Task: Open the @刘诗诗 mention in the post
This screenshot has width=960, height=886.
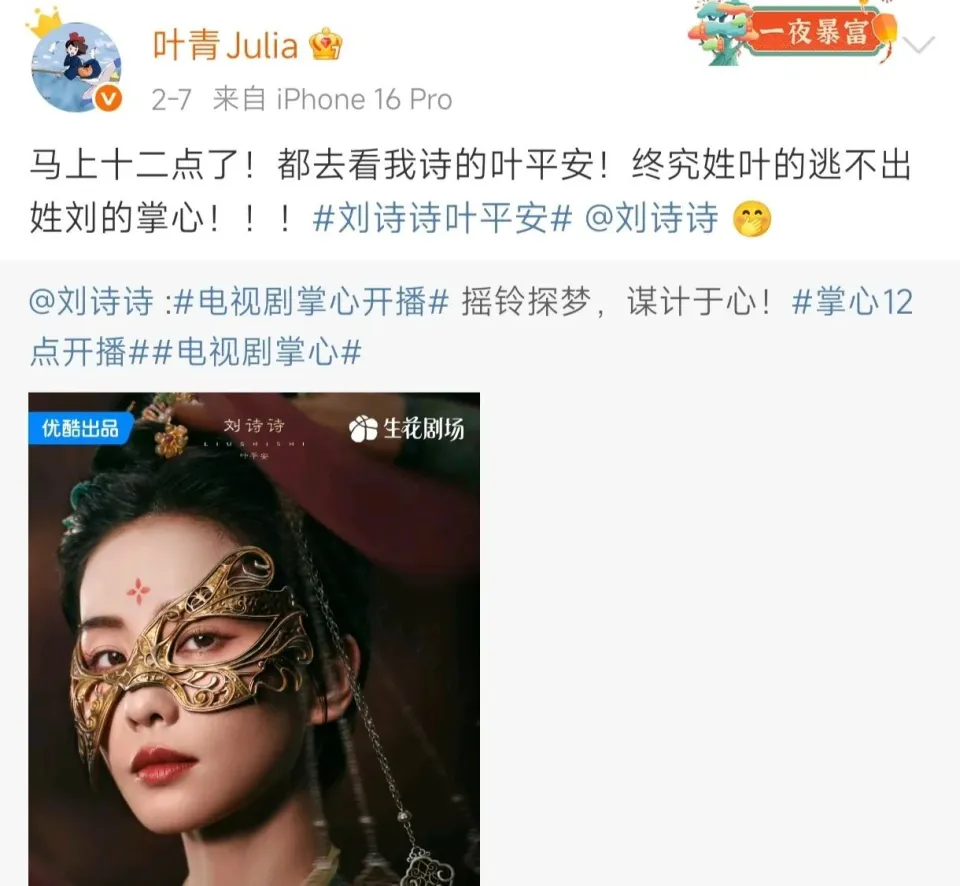Action: tap(651, 219)
